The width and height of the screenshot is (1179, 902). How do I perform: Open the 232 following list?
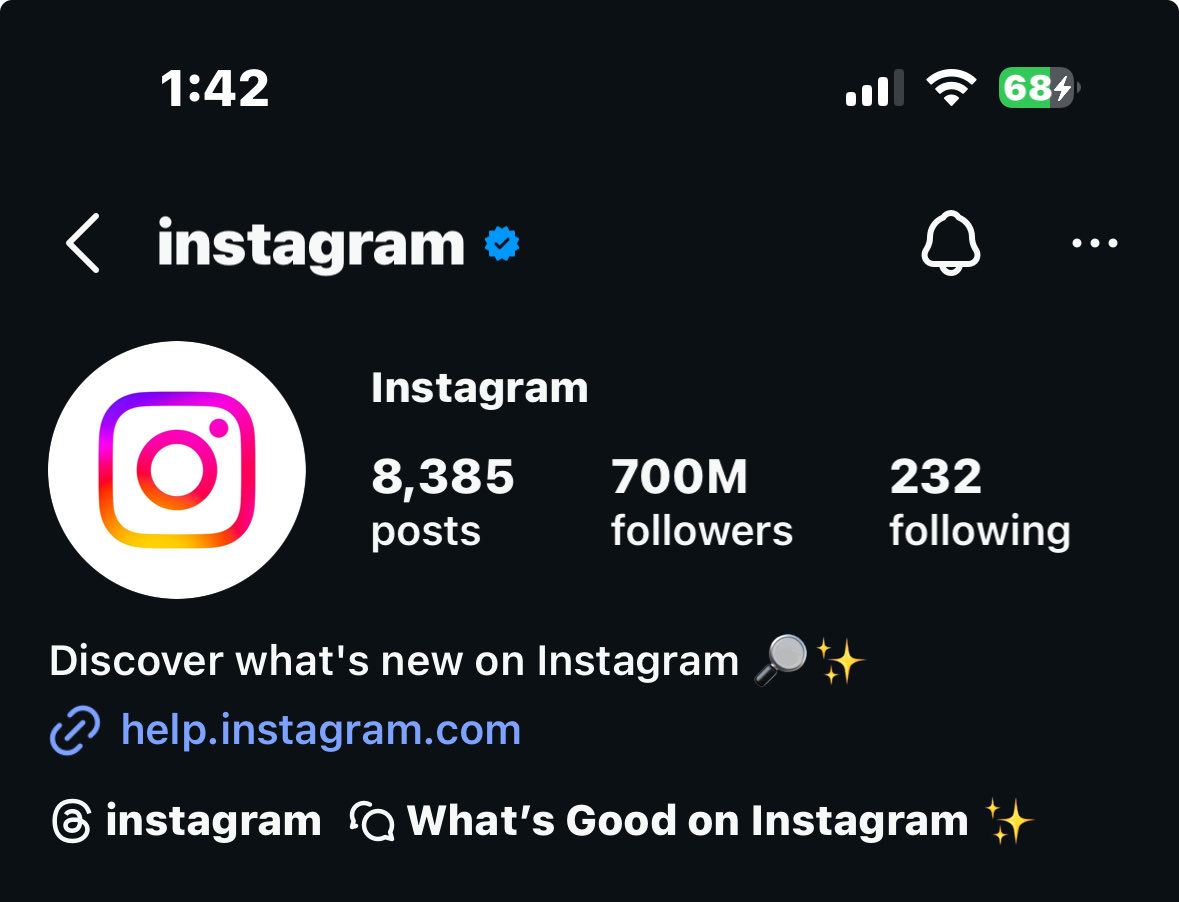point(979,503)
